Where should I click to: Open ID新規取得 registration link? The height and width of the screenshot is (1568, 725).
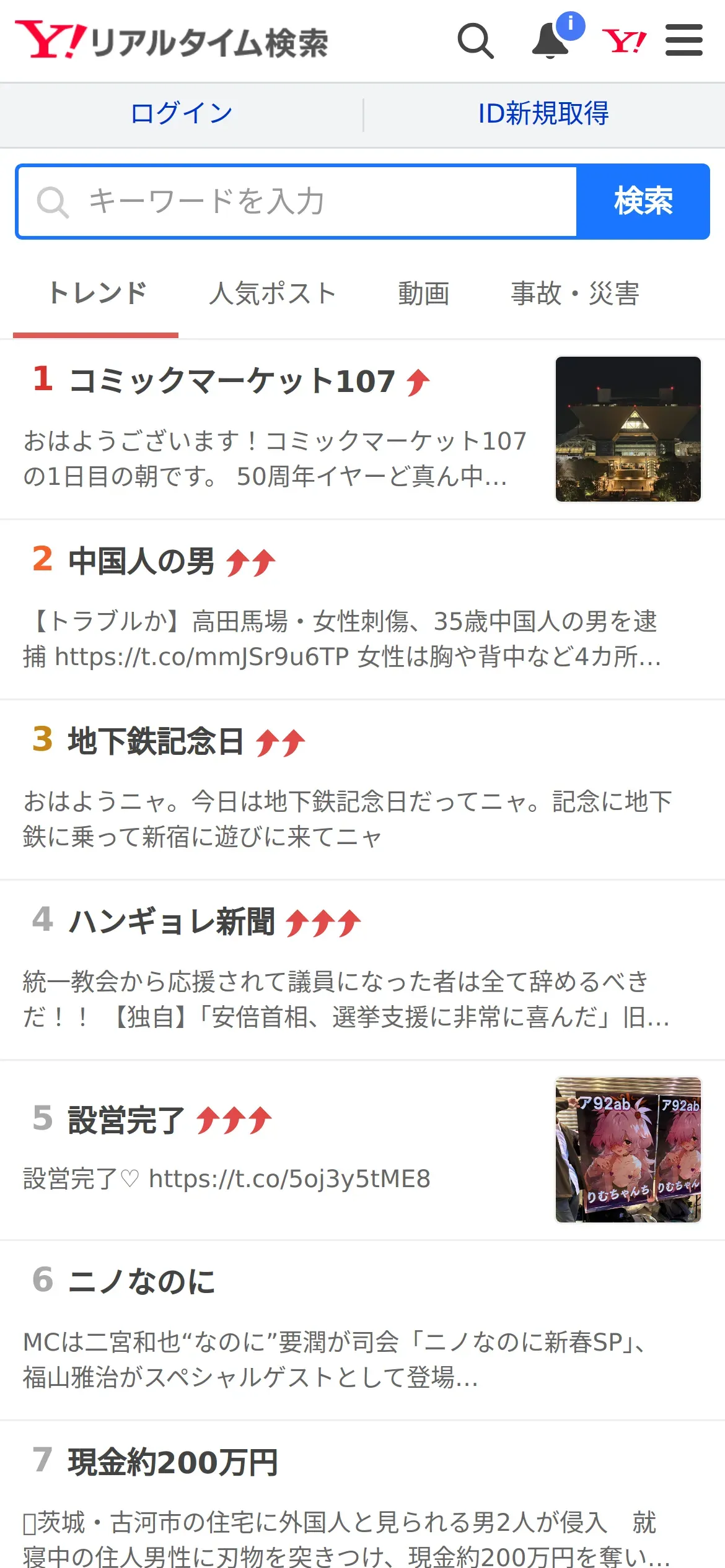[543, 114]
